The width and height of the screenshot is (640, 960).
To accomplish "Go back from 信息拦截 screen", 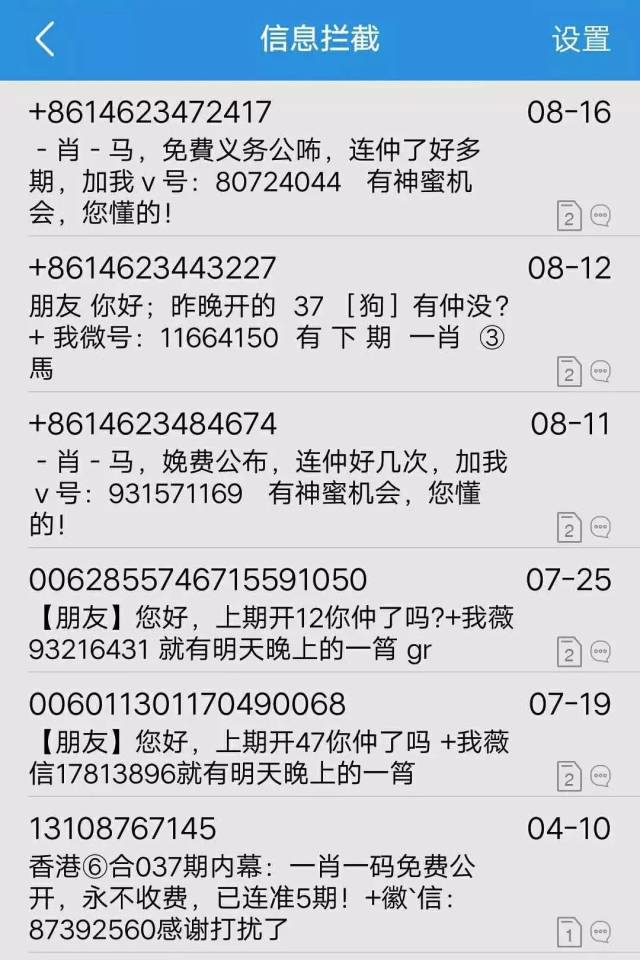I will pyautogui.click(x=44, y=40).
